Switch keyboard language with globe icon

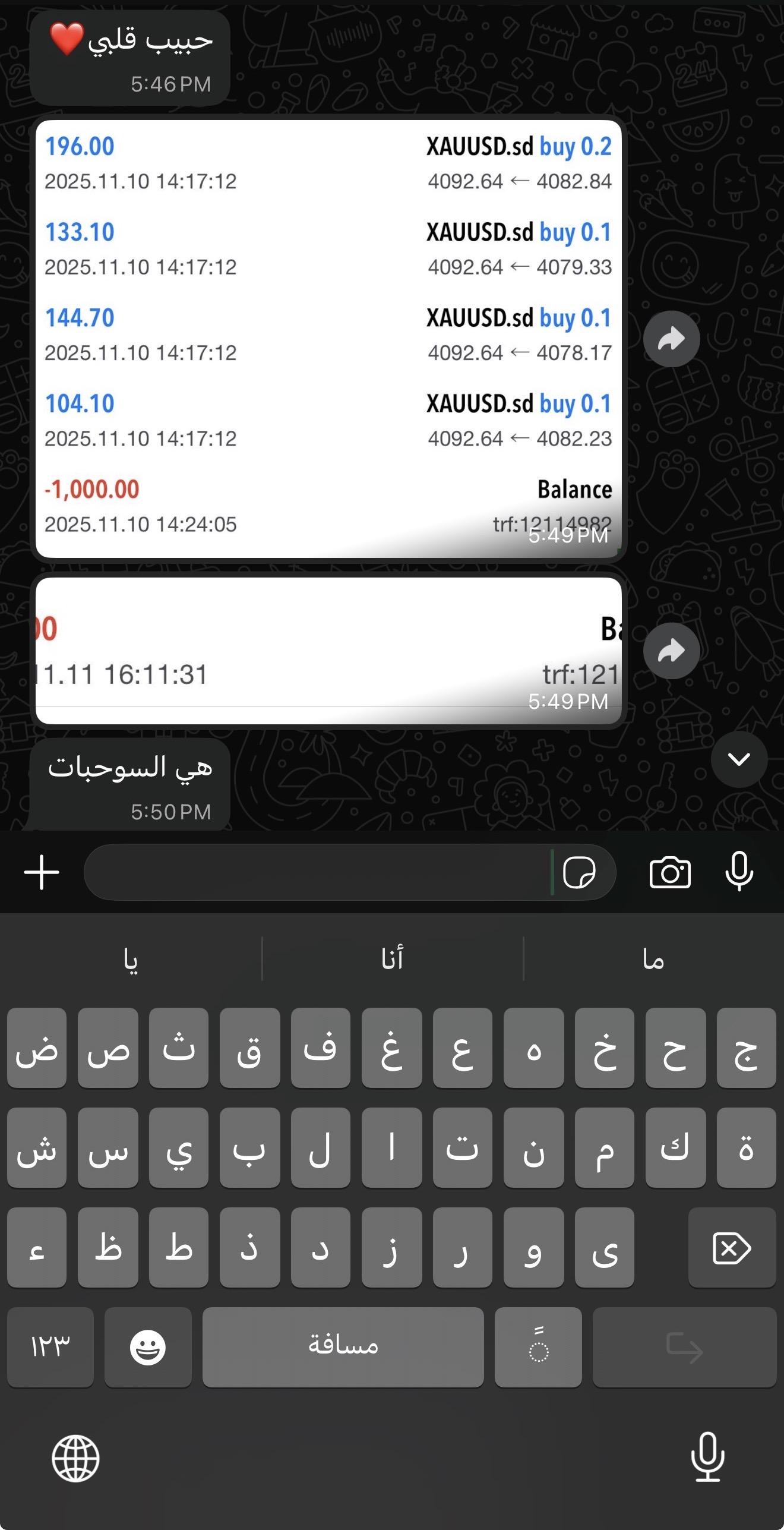point(75,1458)
